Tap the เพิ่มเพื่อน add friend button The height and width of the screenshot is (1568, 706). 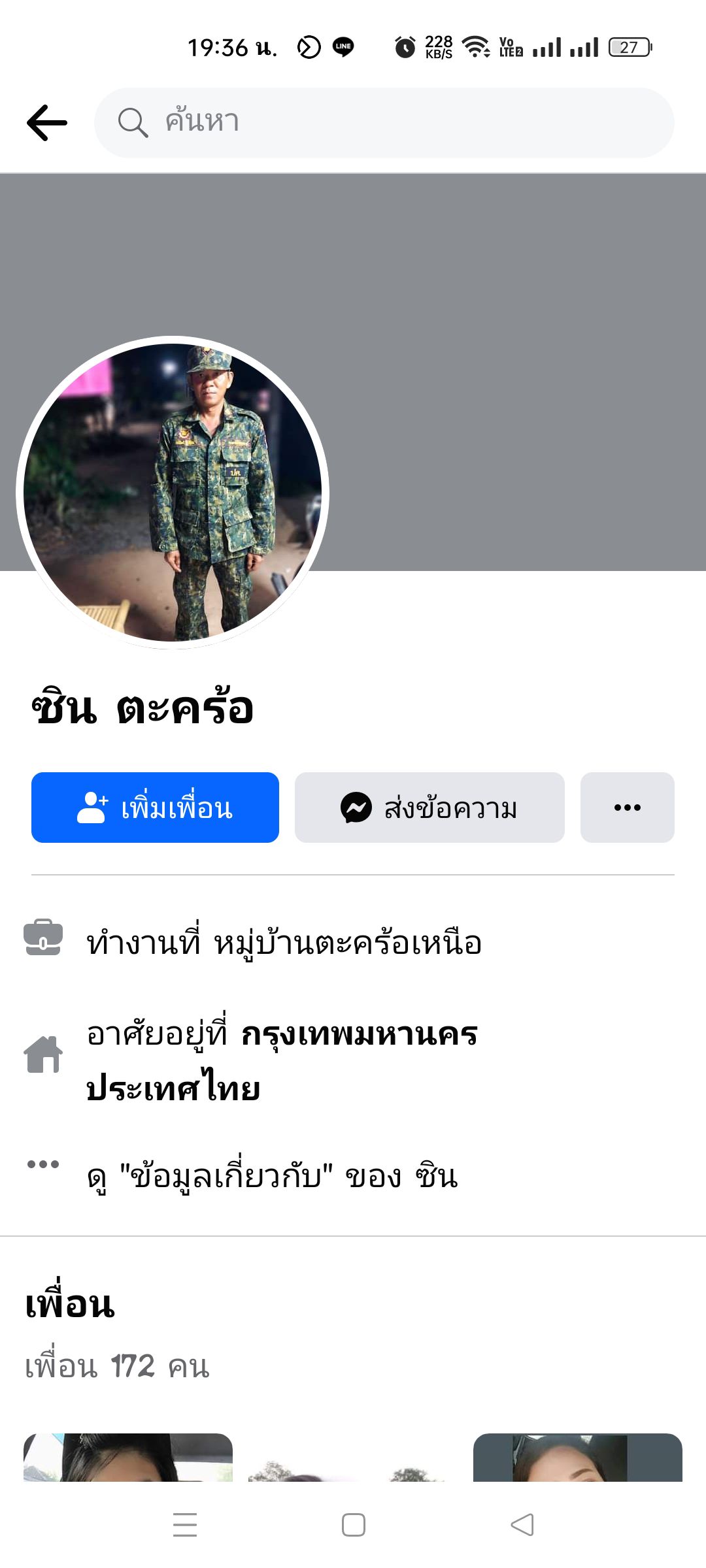pos(155,808)
